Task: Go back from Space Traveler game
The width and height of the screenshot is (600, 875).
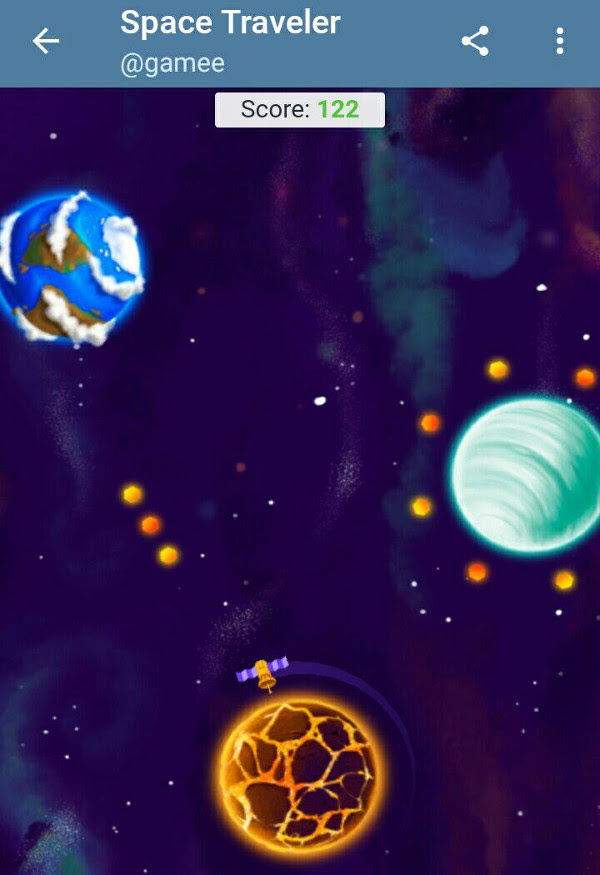Action: coord(46,41)
